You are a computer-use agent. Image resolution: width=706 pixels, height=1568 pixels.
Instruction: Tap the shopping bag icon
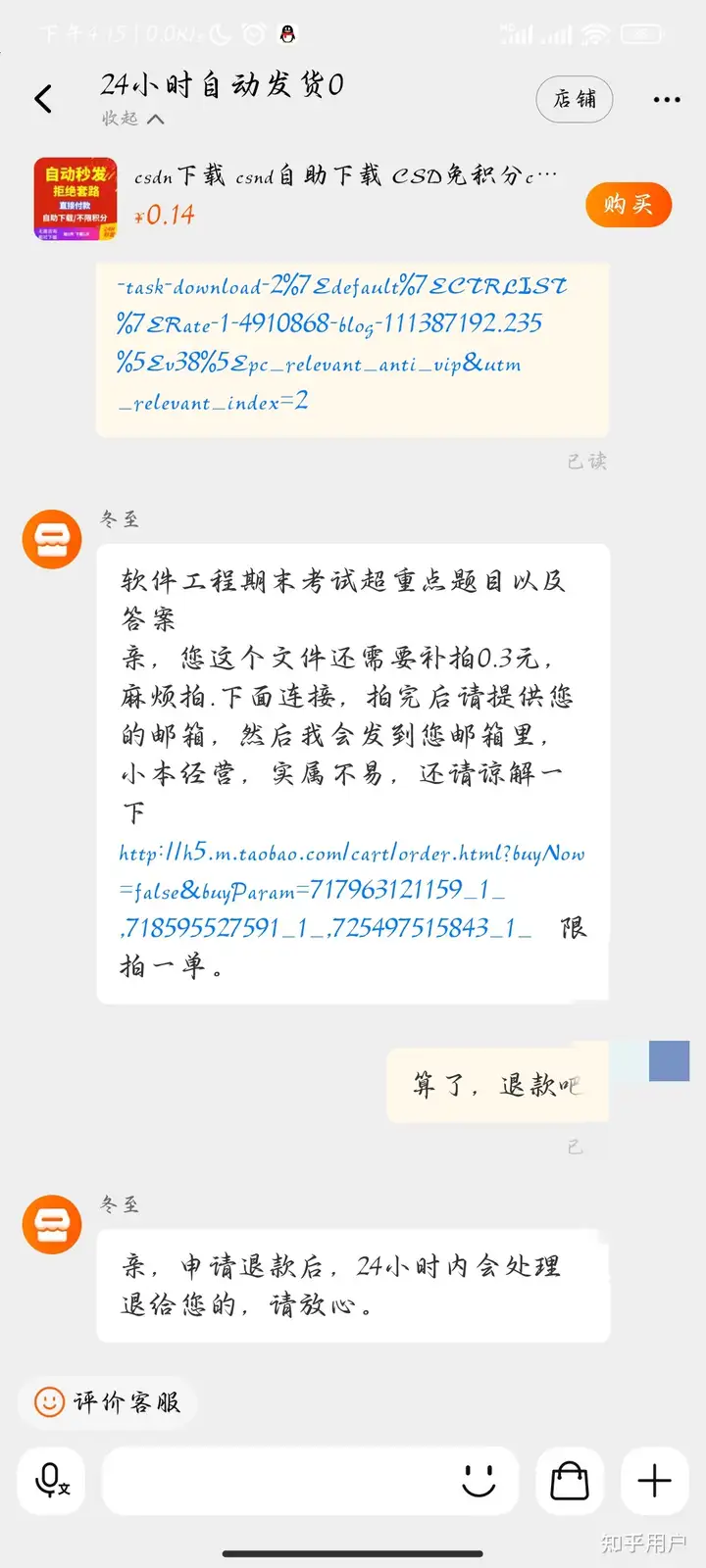570,1482
